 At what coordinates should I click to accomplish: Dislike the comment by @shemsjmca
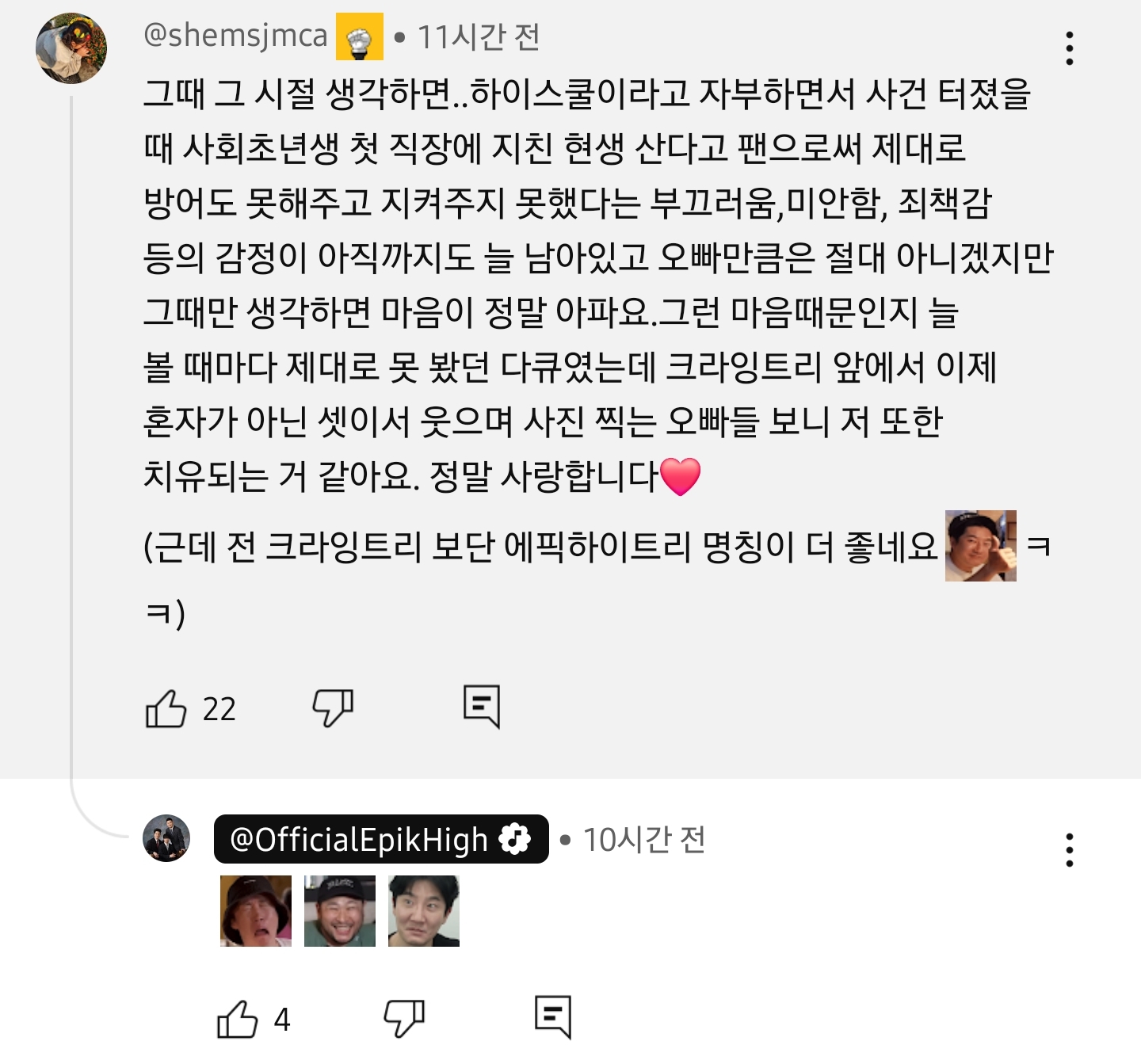pyautogui.click(x=333, y=707)
